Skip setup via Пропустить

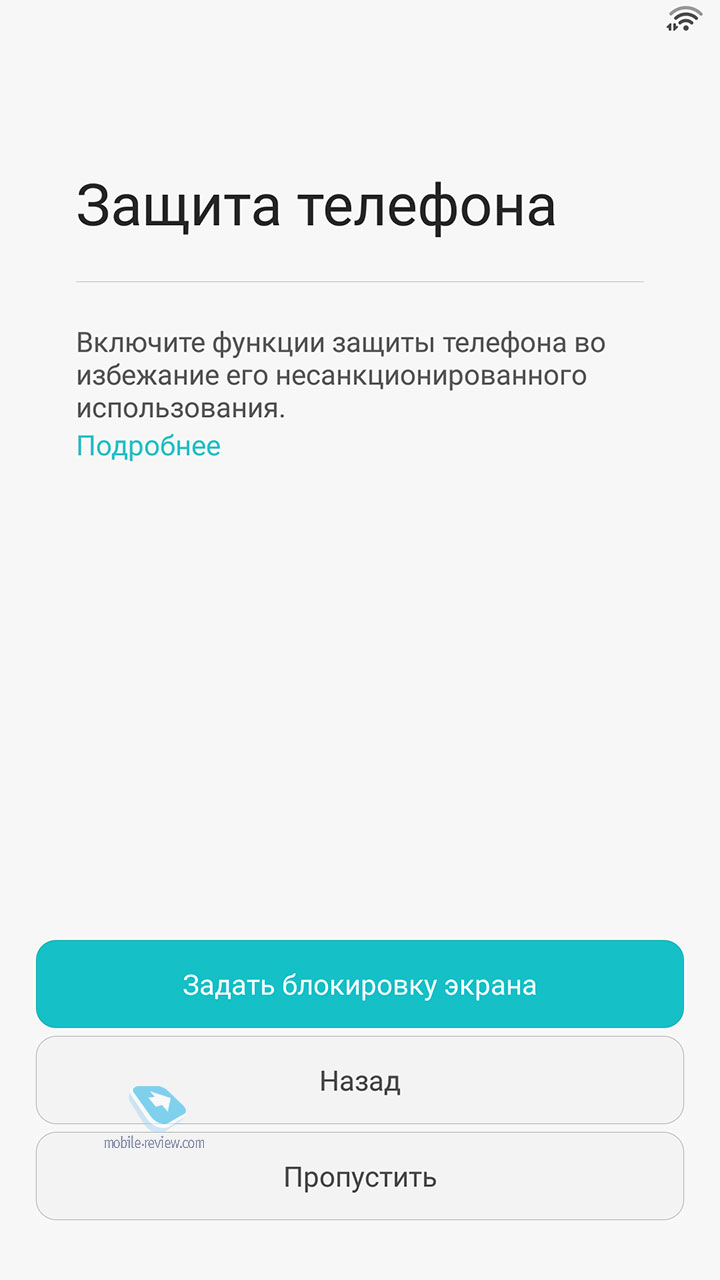tap(360, 1176)
